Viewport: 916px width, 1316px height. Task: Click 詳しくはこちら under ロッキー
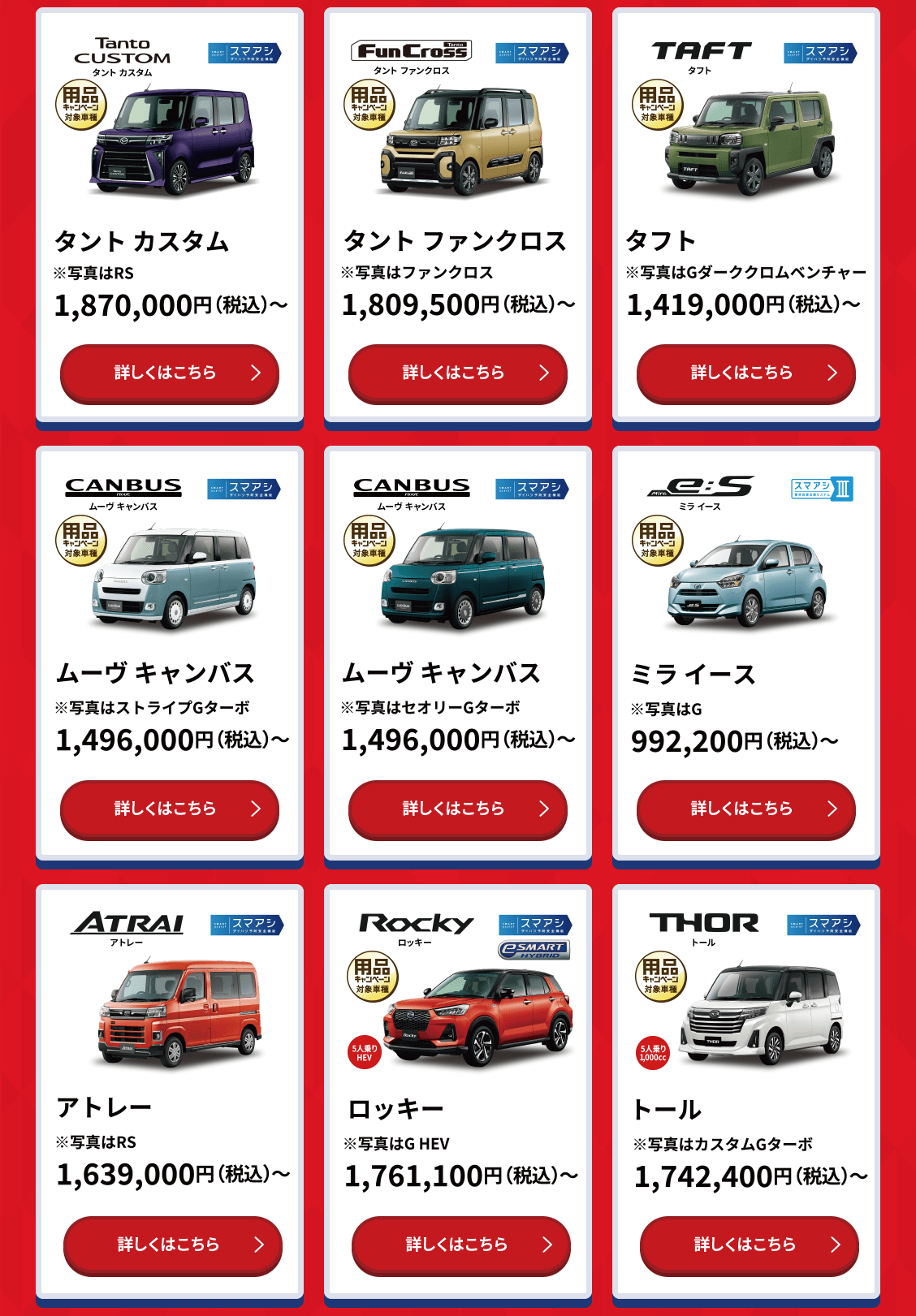click(x=459, y=1245)
